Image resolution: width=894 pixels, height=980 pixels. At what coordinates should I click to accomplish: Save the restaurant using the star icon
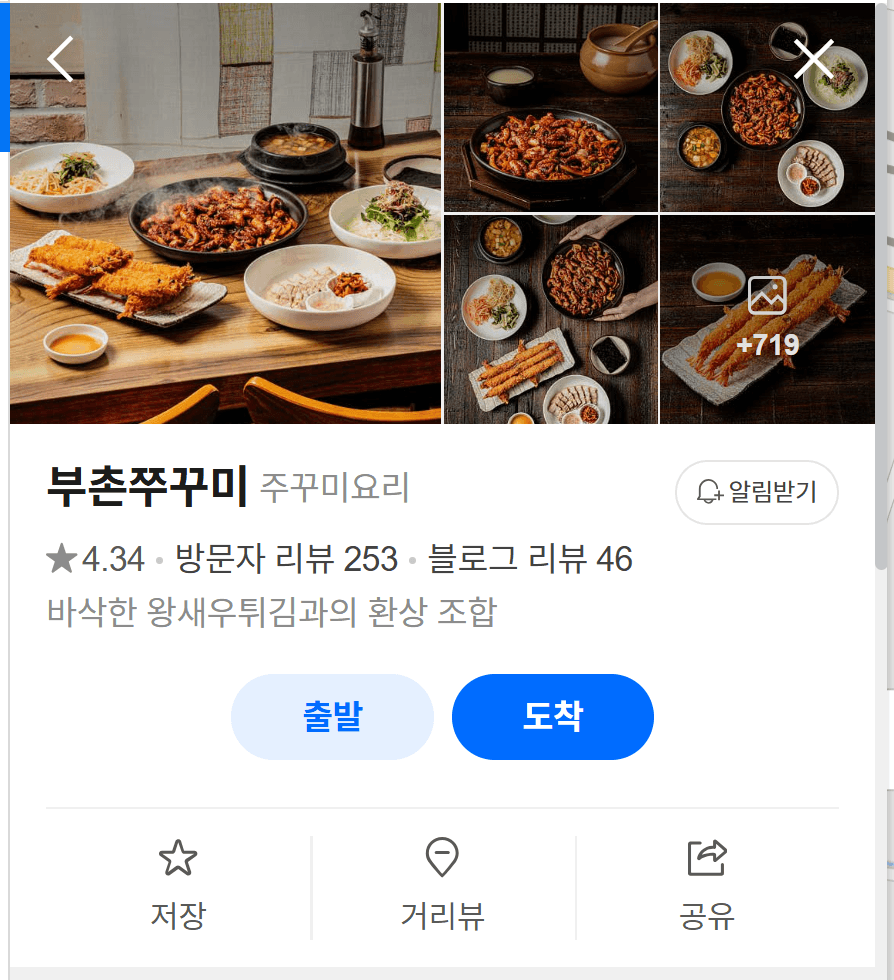point(178,857)
